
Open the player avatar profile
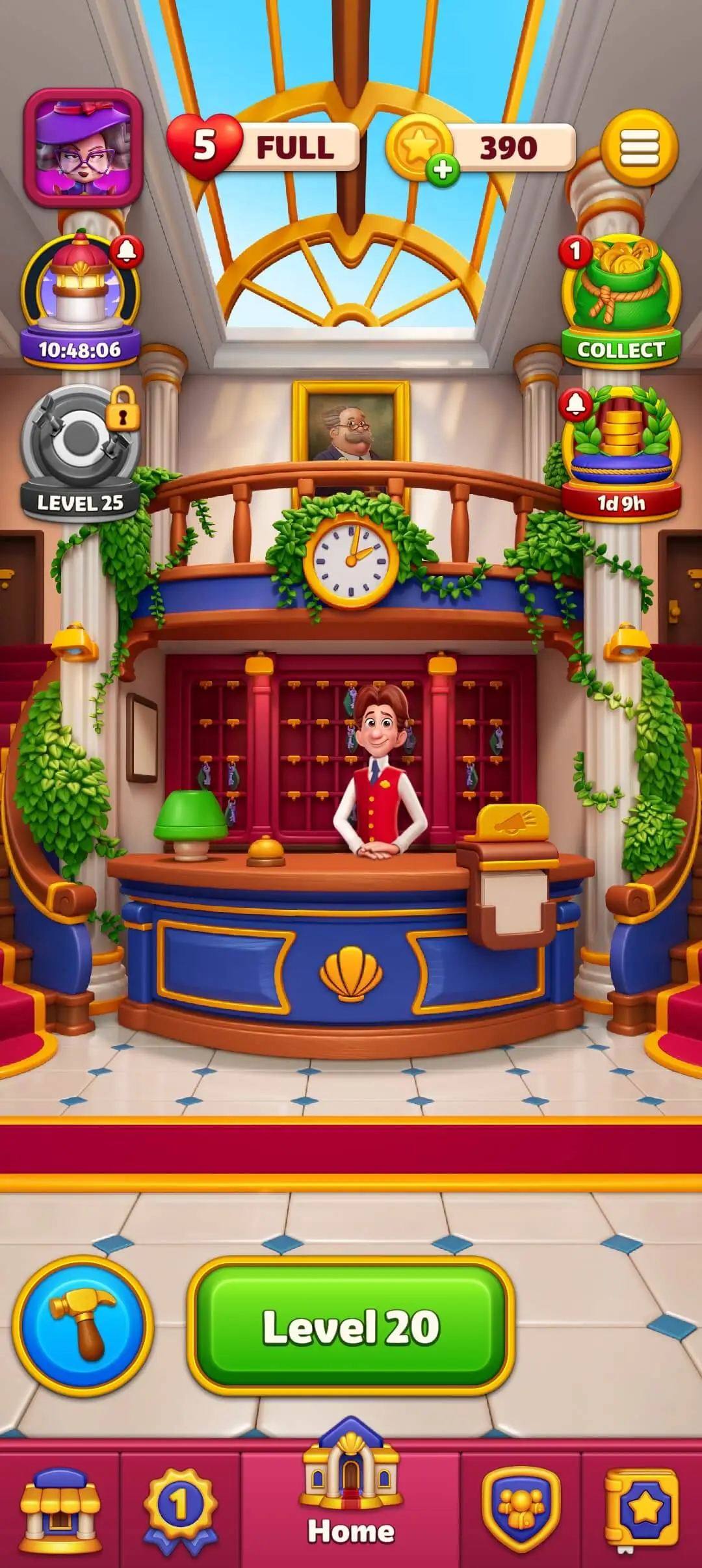point(83,148)
